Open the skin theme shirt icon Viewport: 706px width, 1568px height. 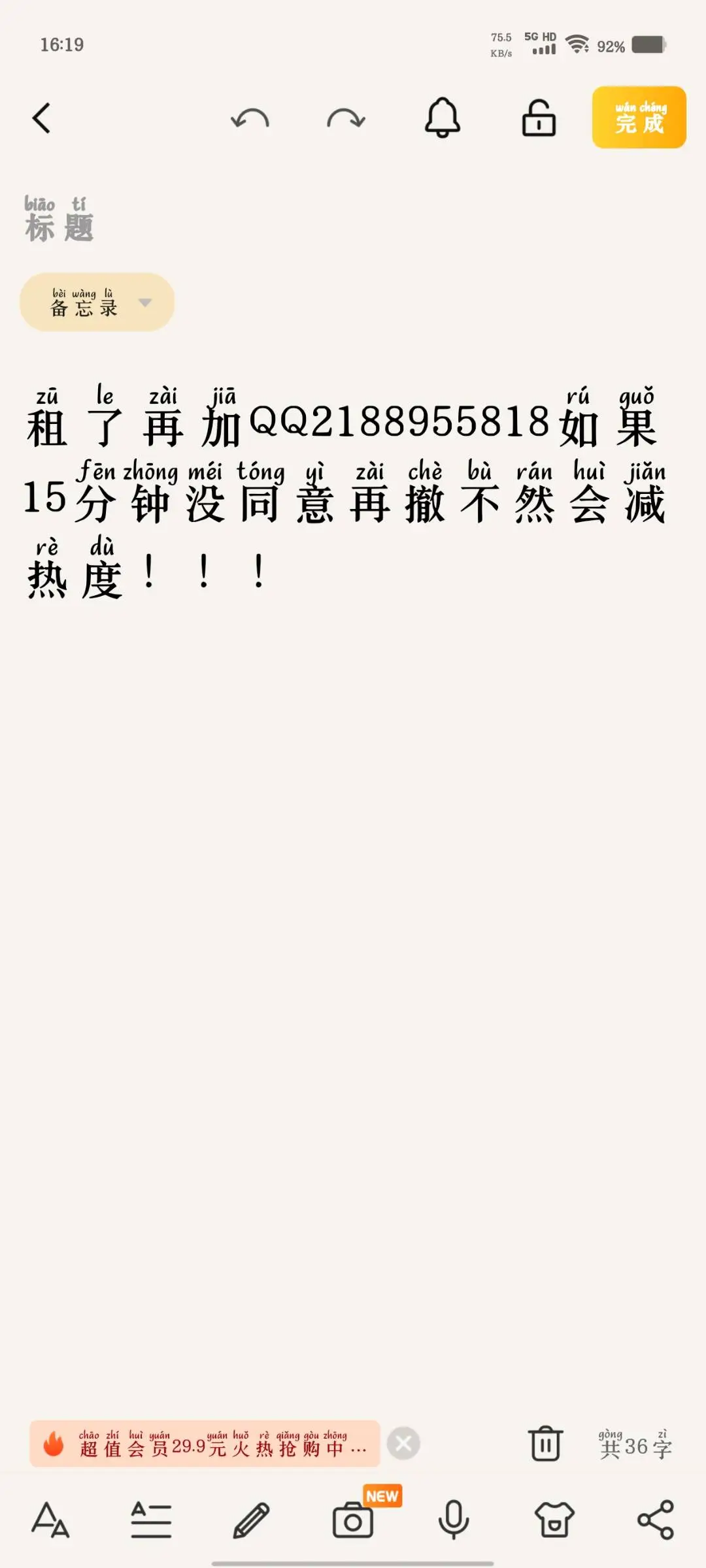(554, 1519)
